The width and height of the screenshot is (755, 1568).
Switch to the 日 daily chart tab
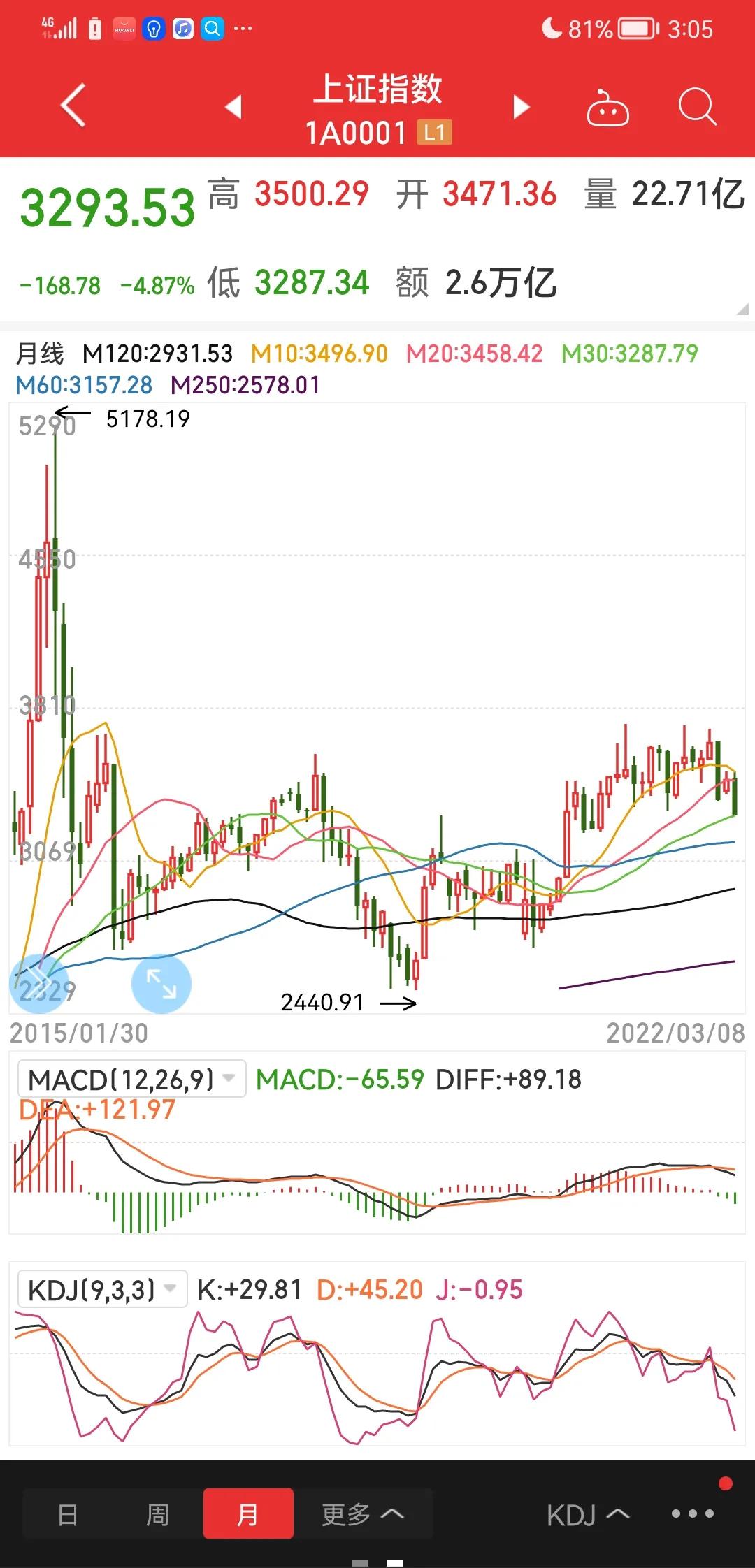(68, 1514)
